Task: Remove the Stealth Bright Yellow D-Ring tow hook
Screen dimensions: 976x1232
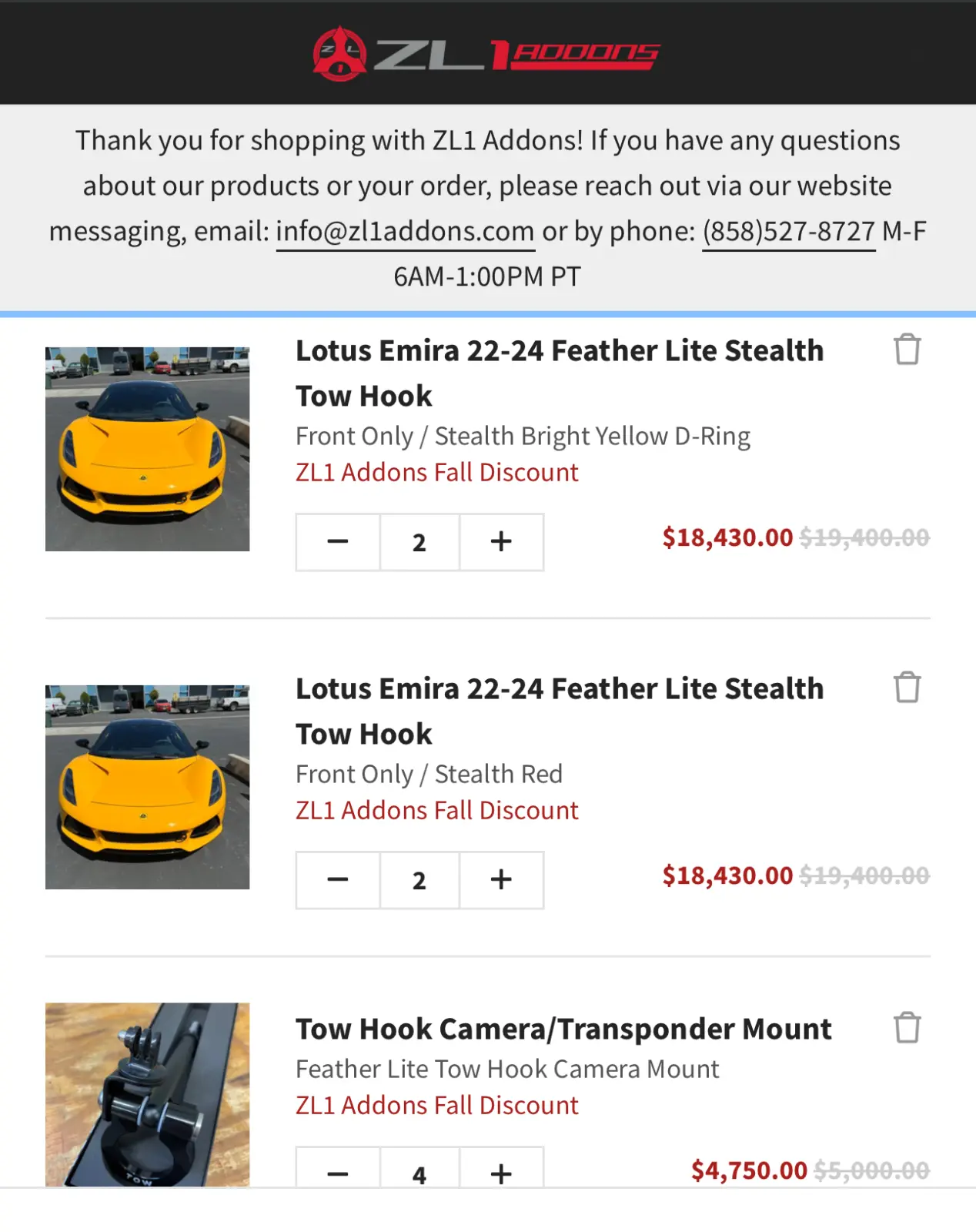Action: coord(907,350)
